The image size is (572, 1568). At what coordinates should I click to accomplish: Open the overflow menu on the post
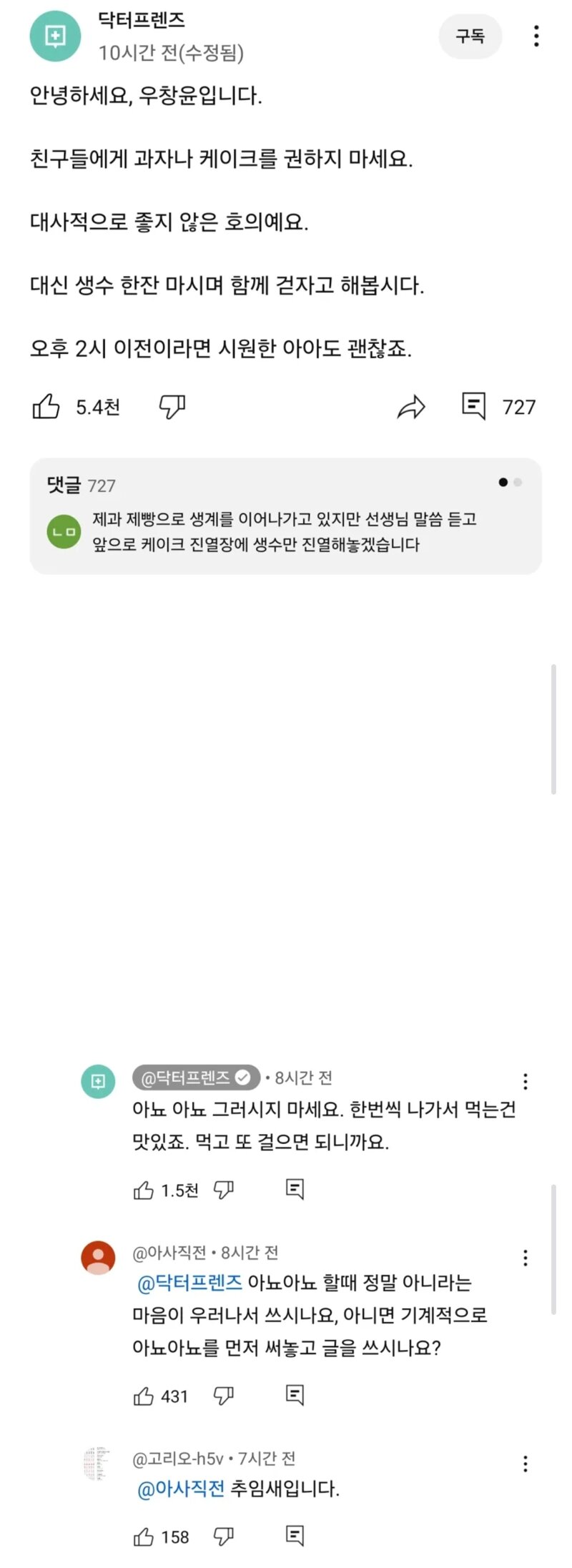coord(536,36)
